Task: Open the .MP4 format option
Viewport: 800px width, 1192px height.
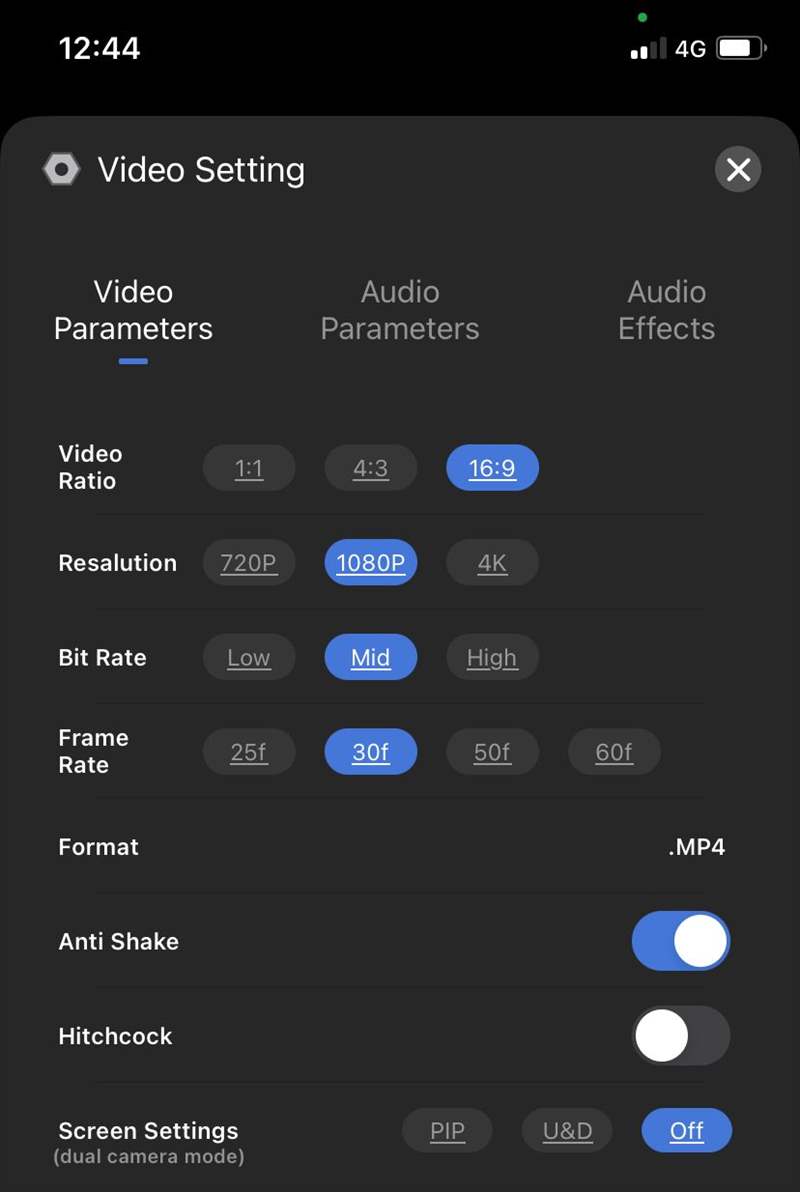Action: click(x=696, y=847)
